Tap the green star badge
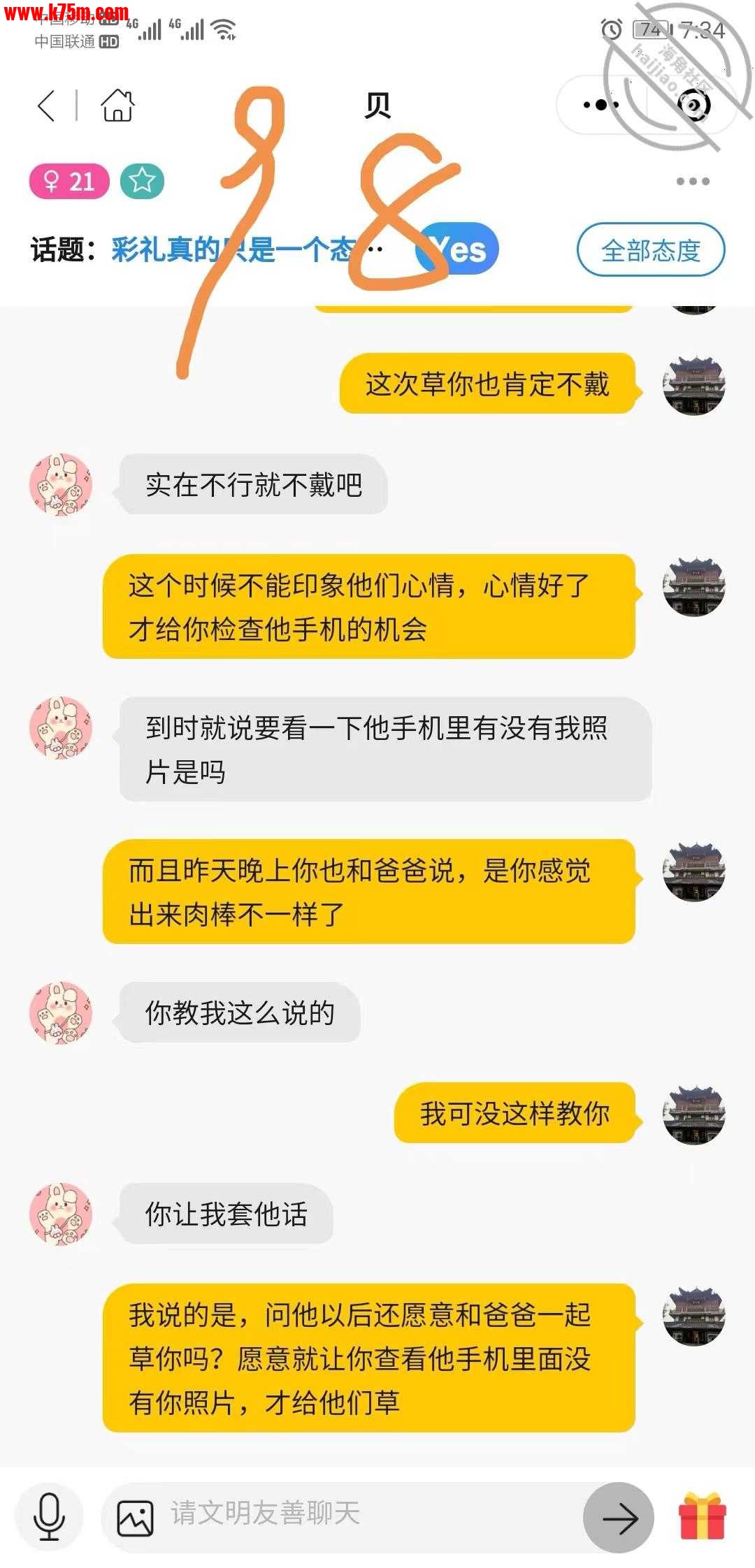The height and width of the screenshot is (1568, 755). [142, 182]
